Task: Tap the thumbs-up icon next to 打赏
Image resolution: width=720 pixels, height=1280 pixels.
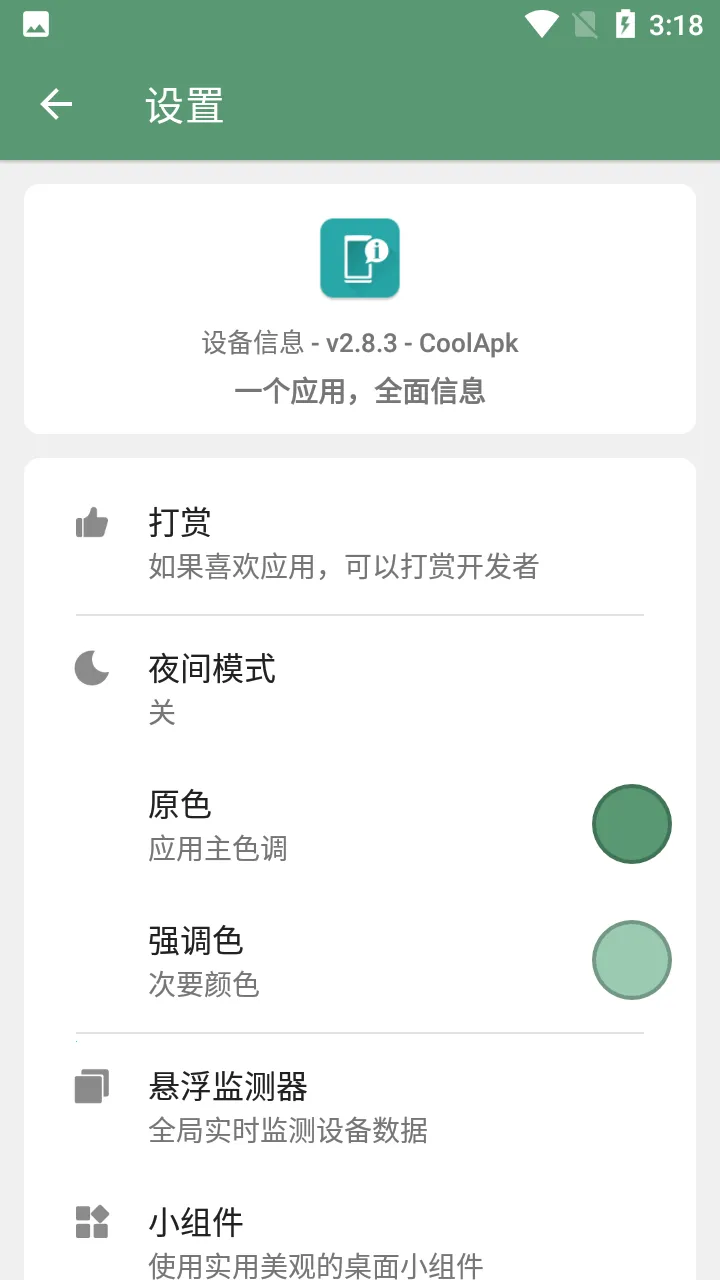Action: 91,522
